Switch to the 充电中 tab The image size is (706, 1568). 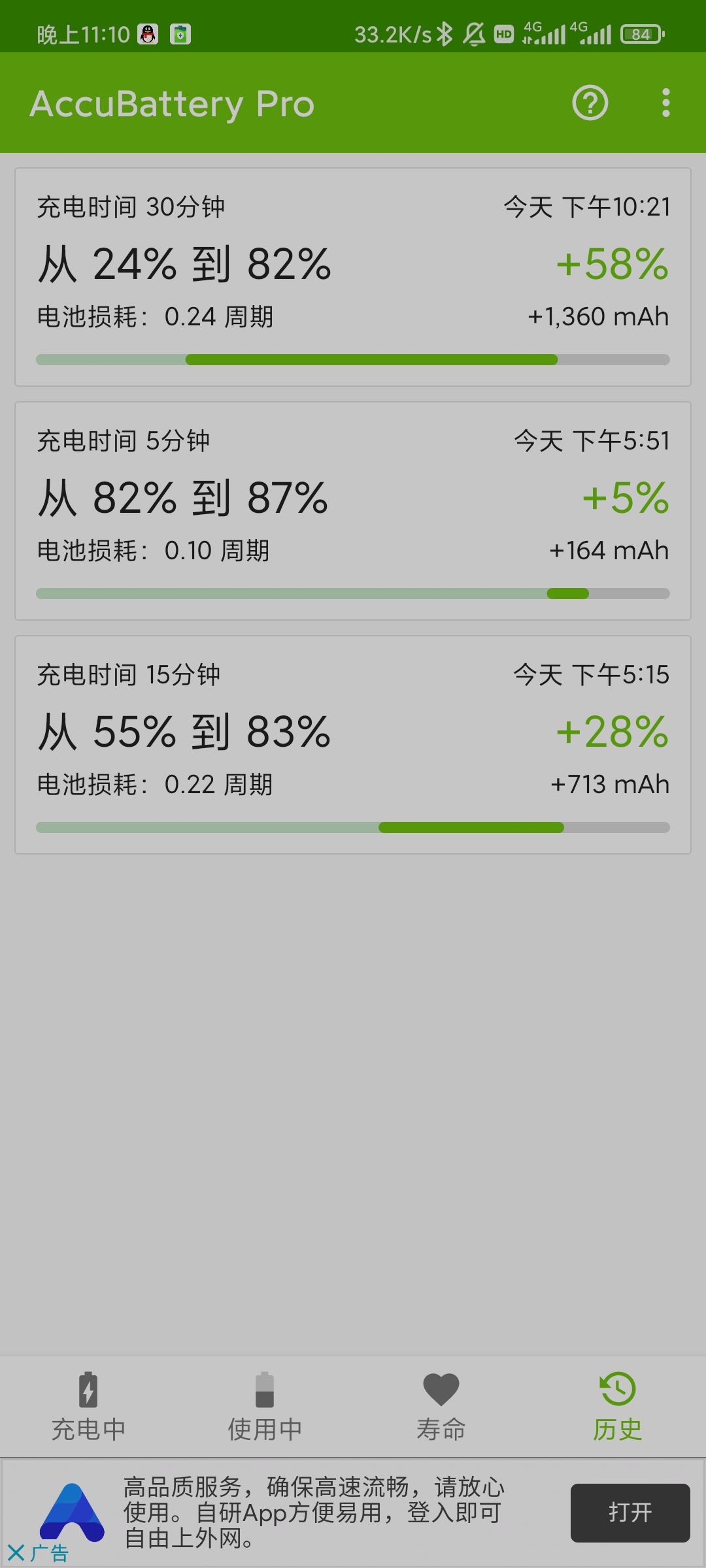click(88, 1407)
